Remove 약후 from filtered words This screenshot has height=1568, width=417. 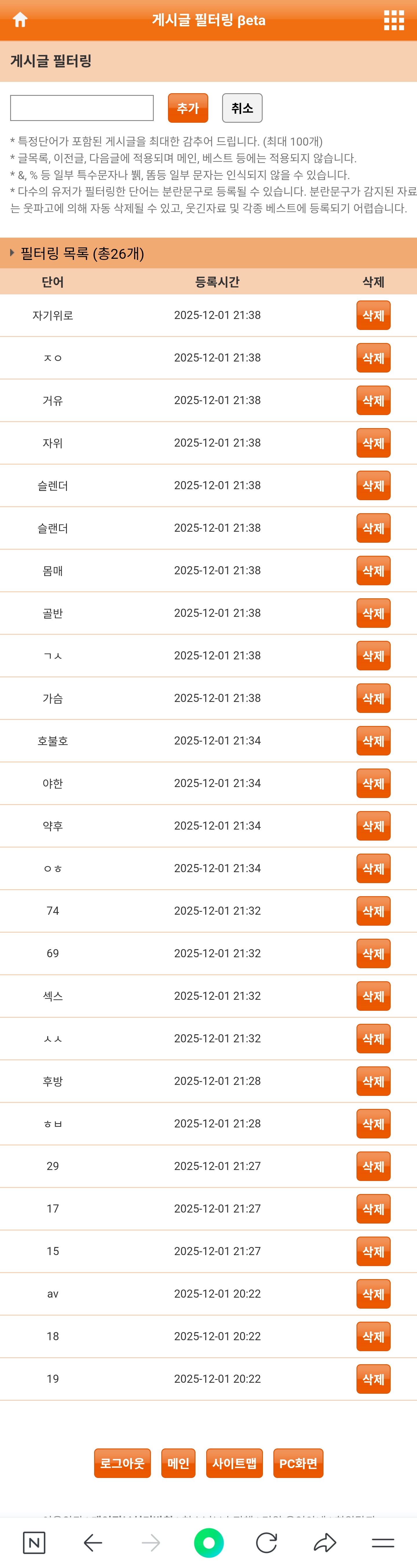pyautogui.click(x=373, y=826)
